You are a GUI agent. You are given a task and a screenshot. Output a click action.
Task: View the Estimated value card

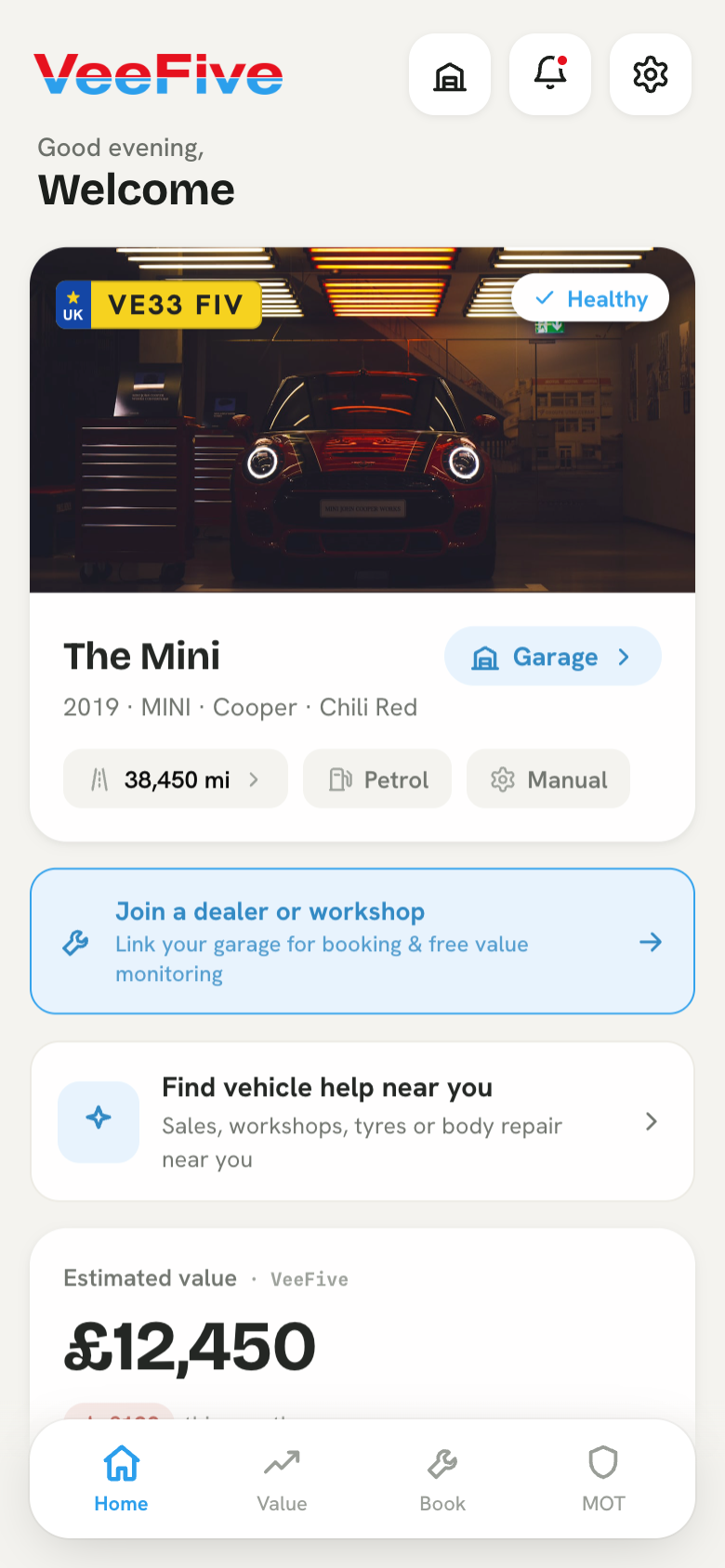(362, 1324)
